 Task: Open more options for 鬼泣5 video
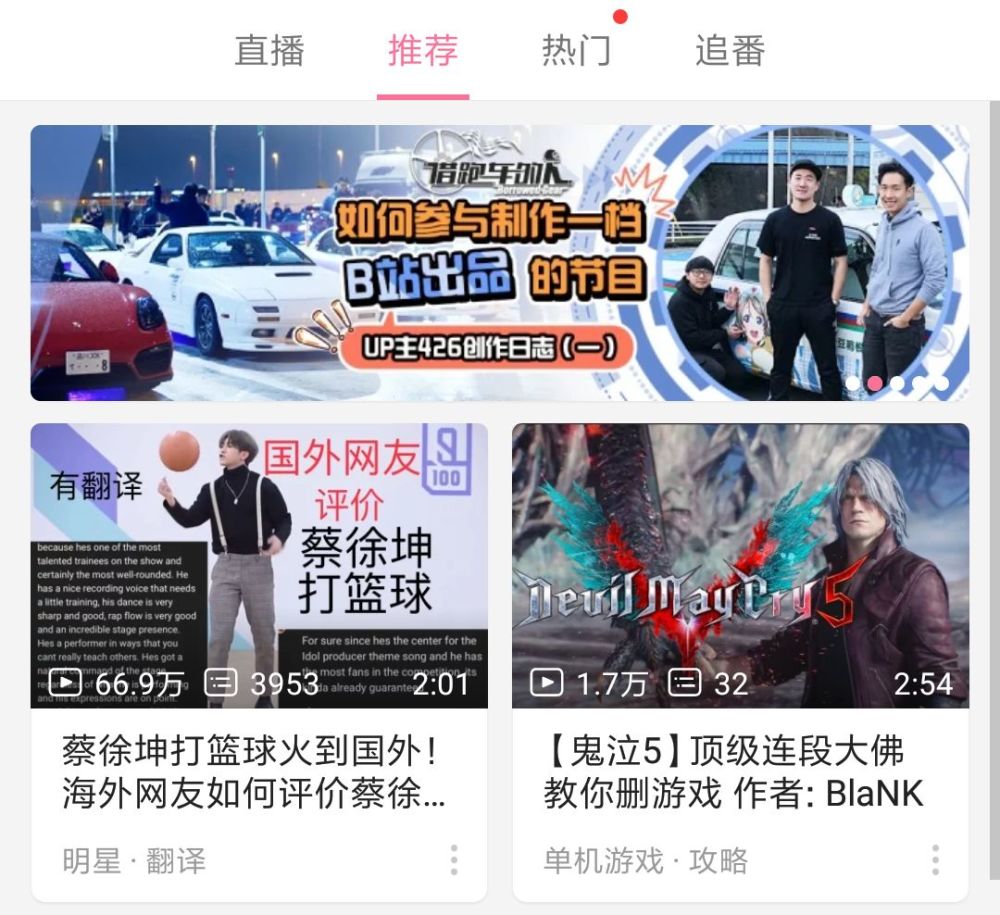[x=935, y=860]
